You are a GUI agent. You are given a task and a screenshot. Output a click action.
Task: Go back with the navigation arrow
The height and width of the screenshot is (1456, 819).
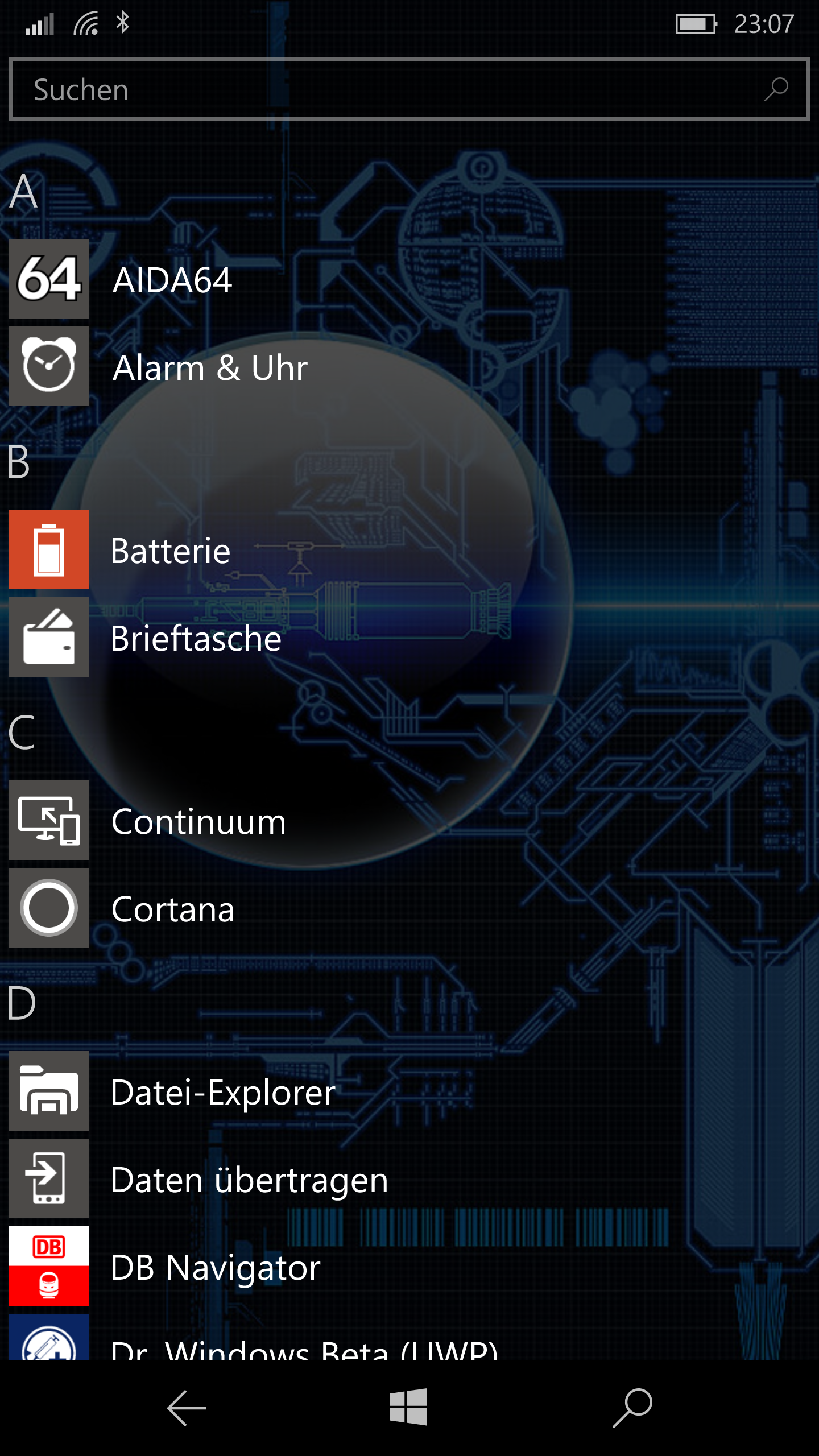(187, 1408)
